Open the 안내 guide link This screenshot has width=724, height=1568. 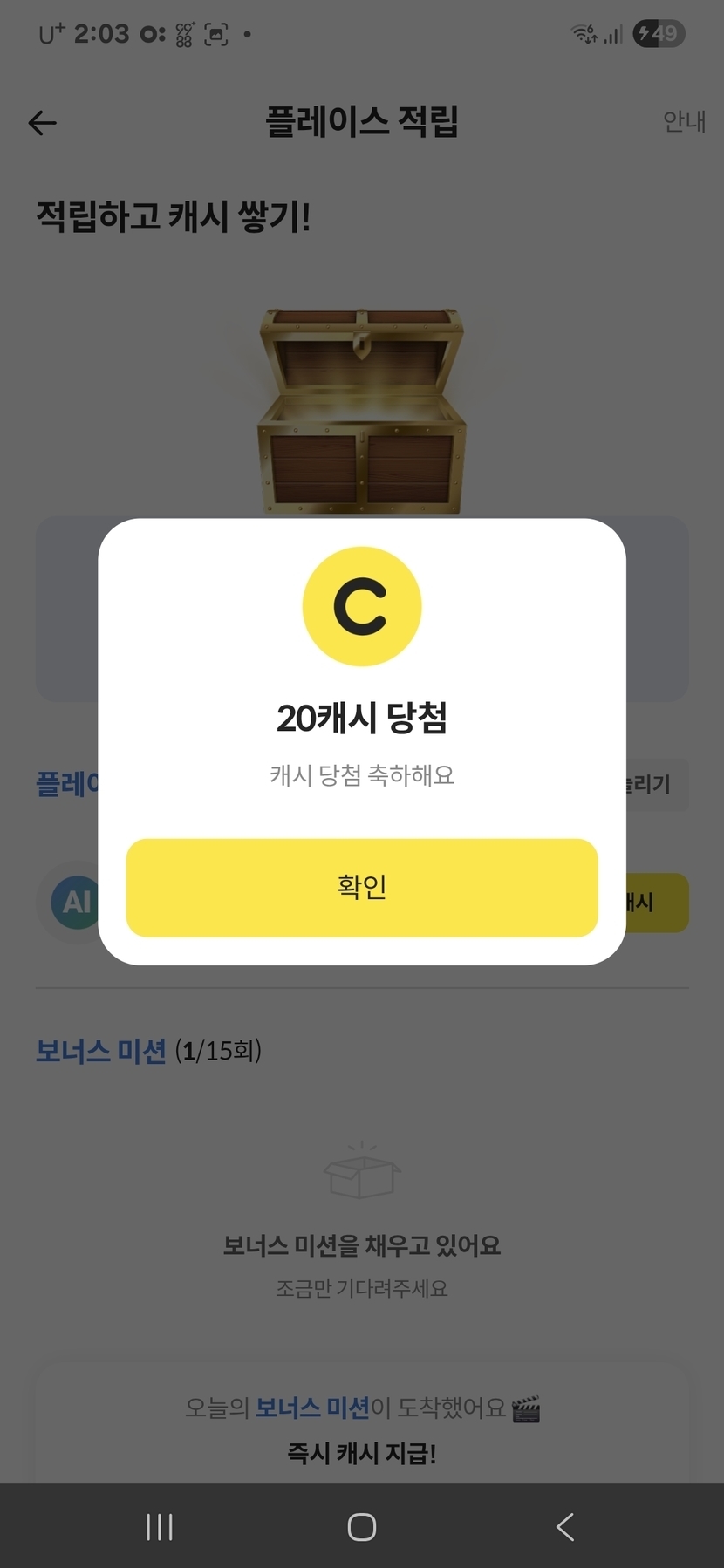(x=684, y=121)
